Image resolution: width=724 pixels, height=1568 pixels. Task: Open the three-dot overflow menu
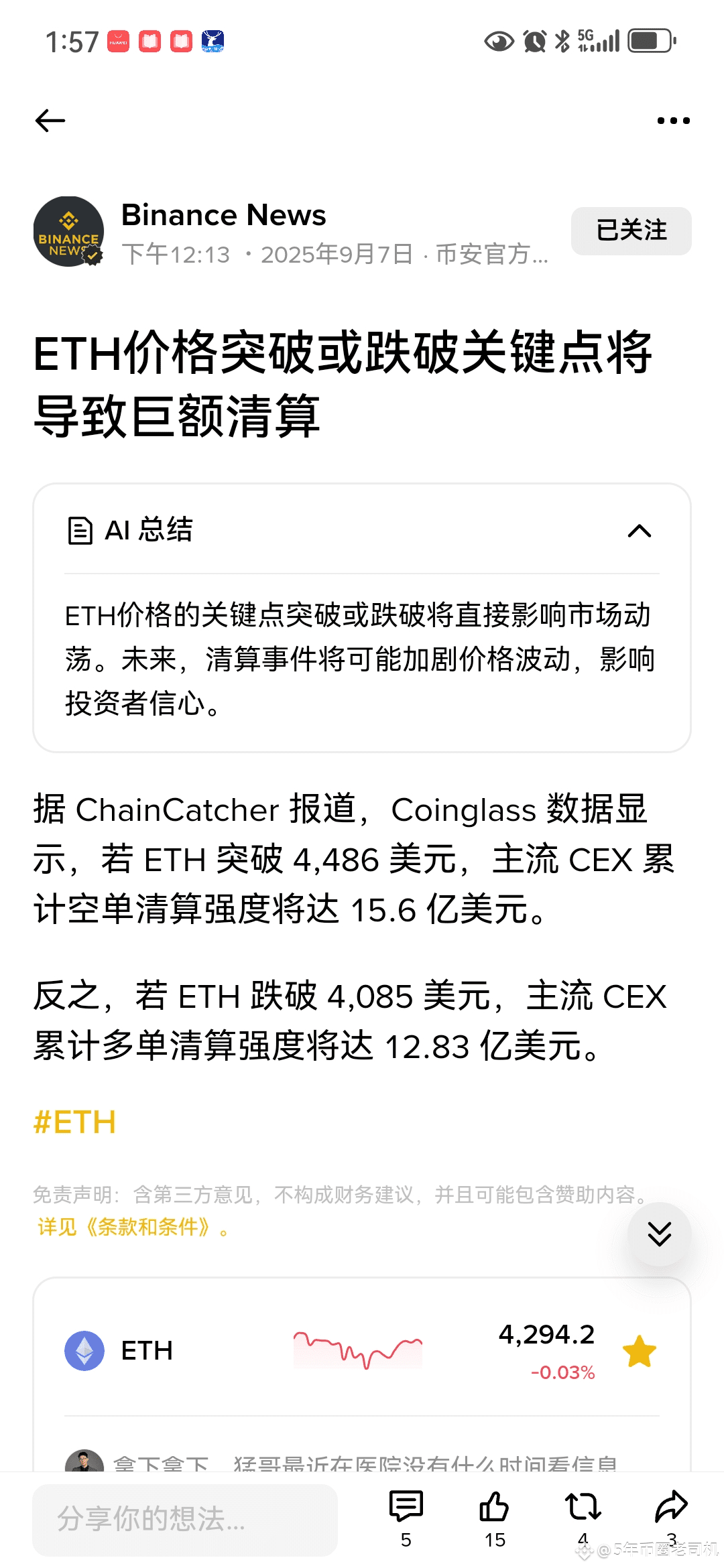[x=673, y=121]
